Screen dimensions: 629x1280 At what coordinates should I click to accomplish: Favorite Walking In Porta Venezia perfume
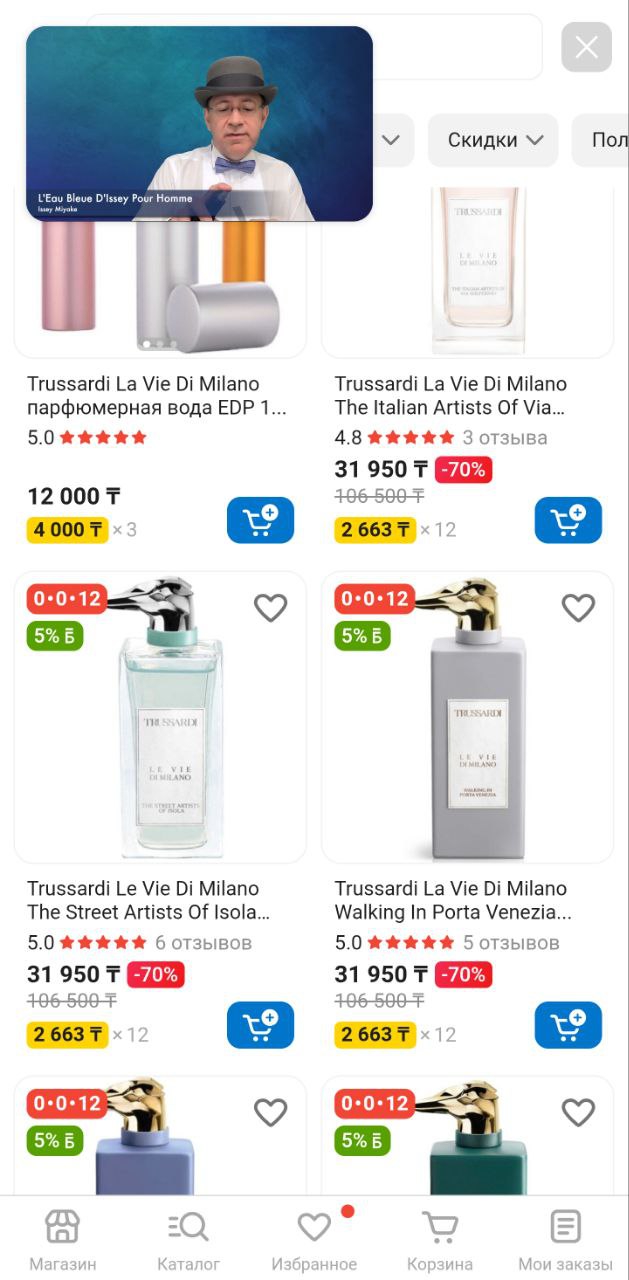point(578,608)
